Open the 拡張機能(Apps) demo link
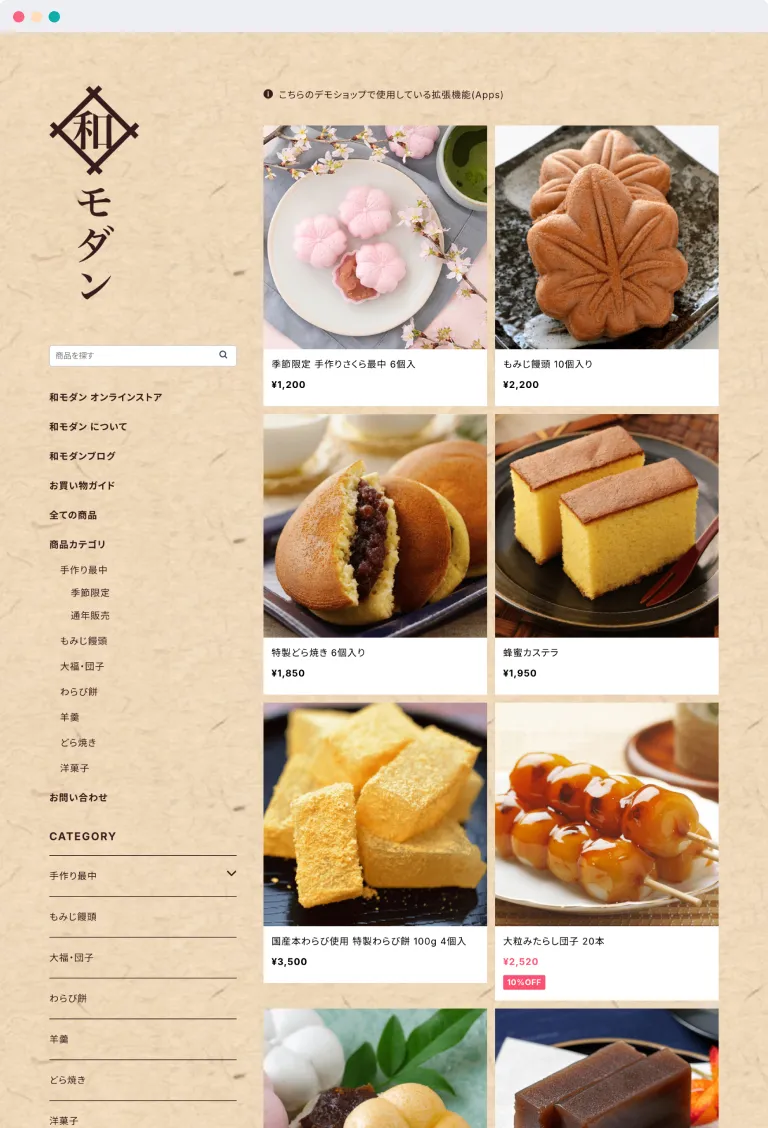Image resolution: width=768 pixels, height=1128 pixels. (x=390, y=94)
